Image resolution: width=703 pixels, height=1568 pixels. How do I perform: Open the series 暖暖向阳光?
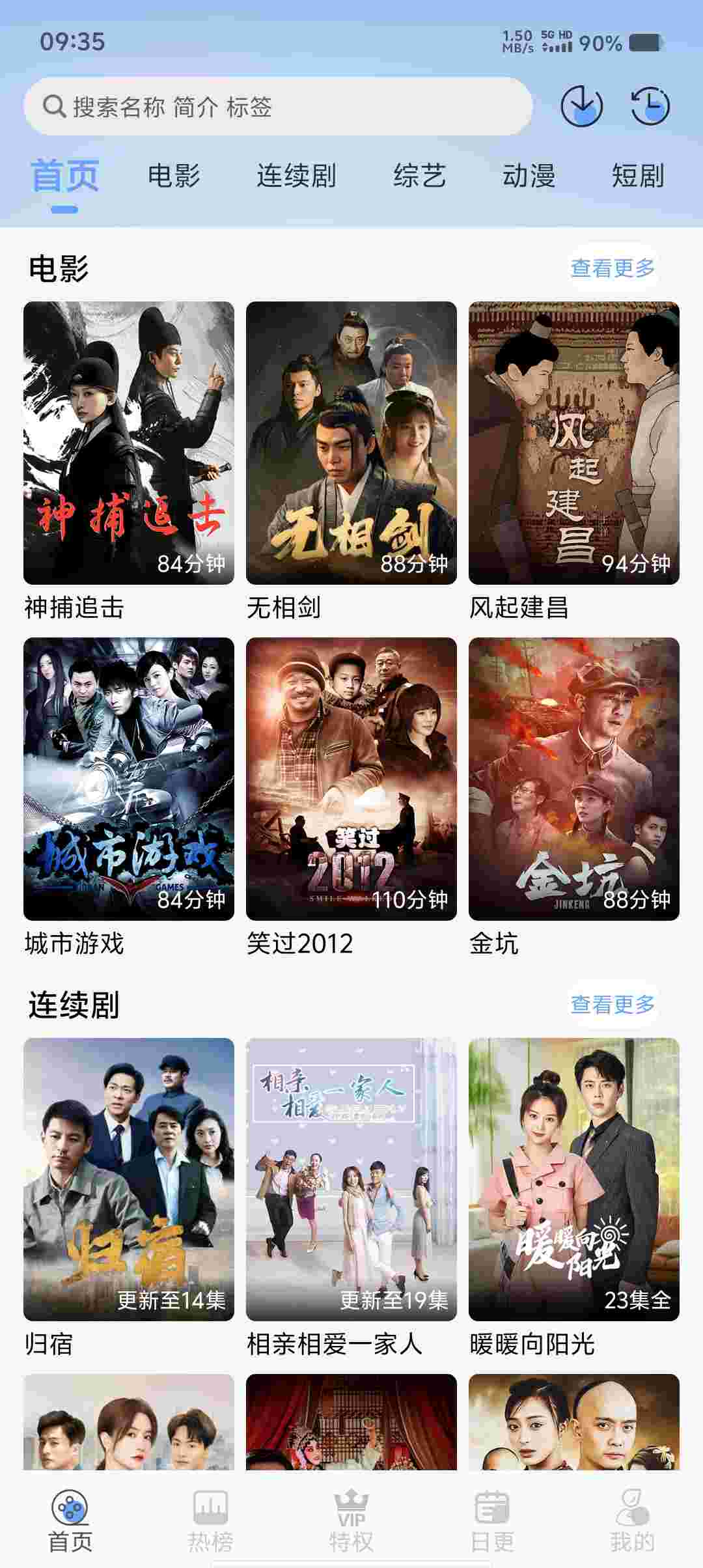(x=574, y=1179)
